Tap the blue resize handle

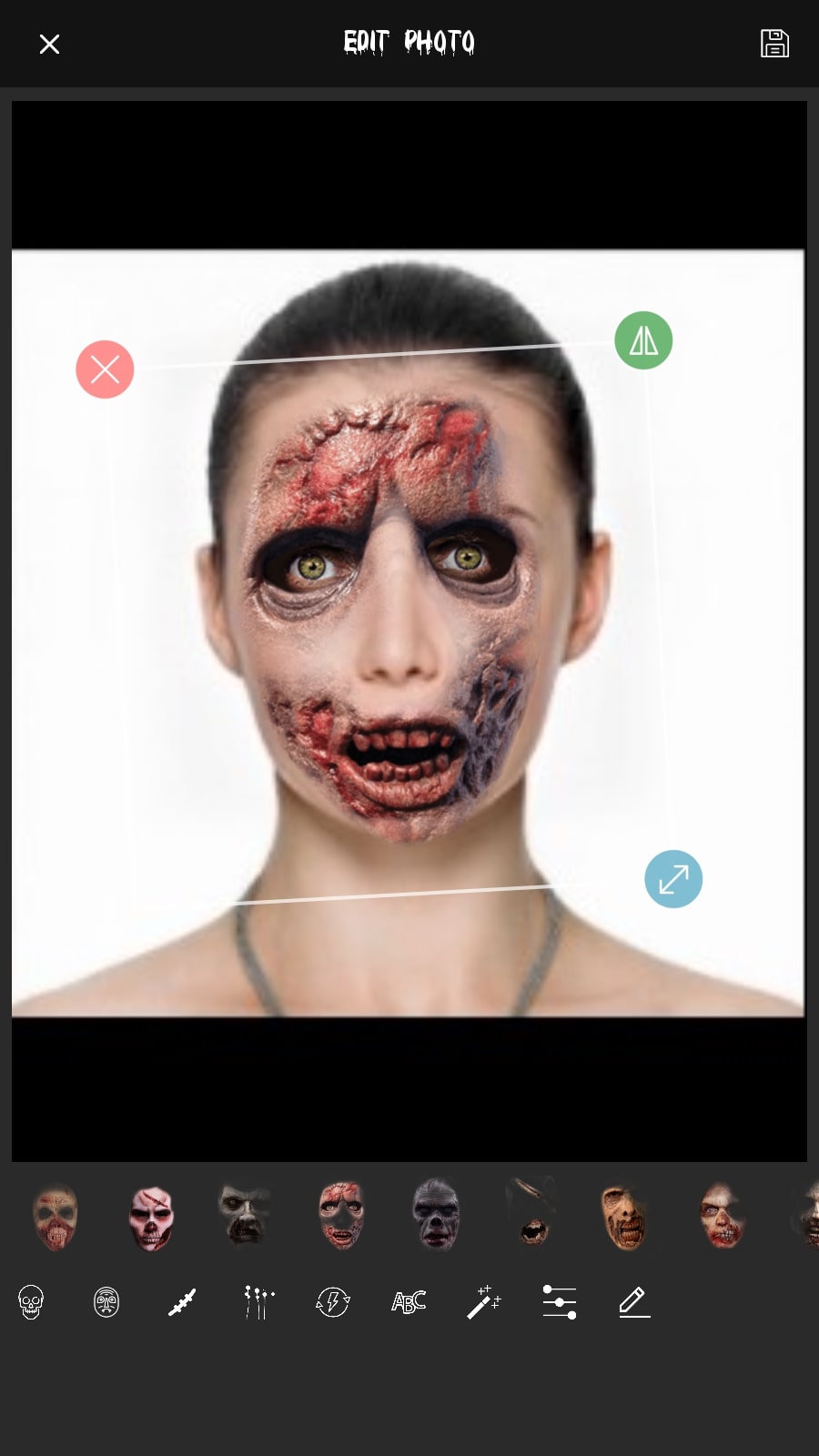[673, 879]
